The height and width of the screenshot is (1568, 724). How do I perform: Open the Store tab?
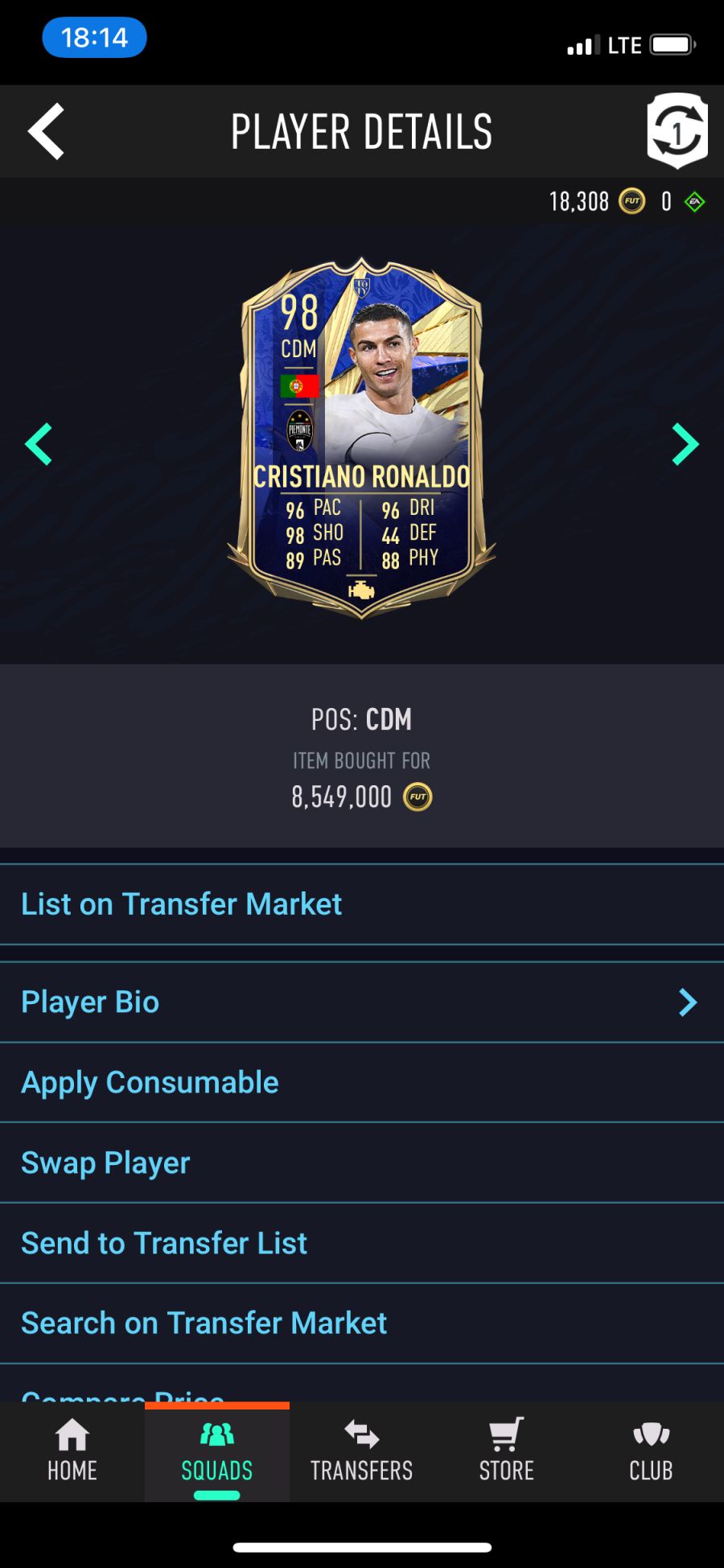(507, 1453)
